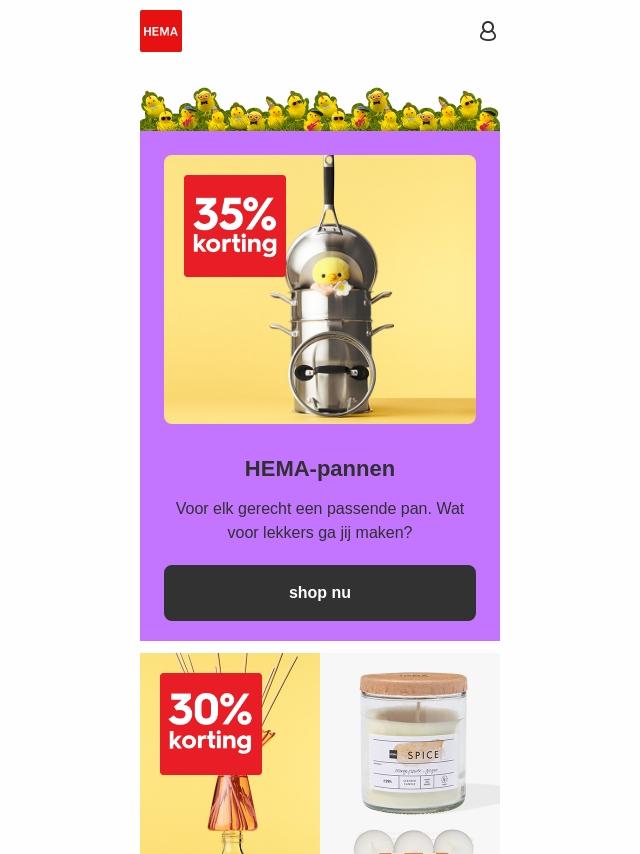
Task: Open the Spice candle tile
Action: [x=410, y=753]
